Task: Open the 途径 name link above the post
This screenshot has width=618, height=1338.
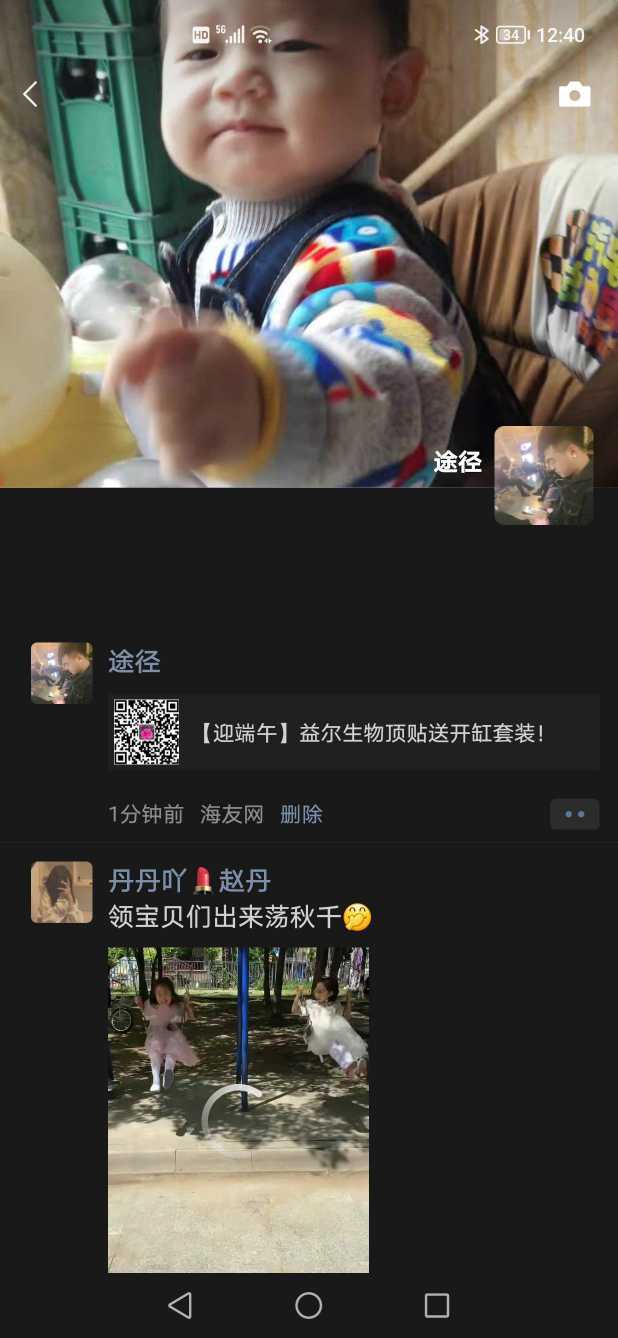Action: click(134, 661)
